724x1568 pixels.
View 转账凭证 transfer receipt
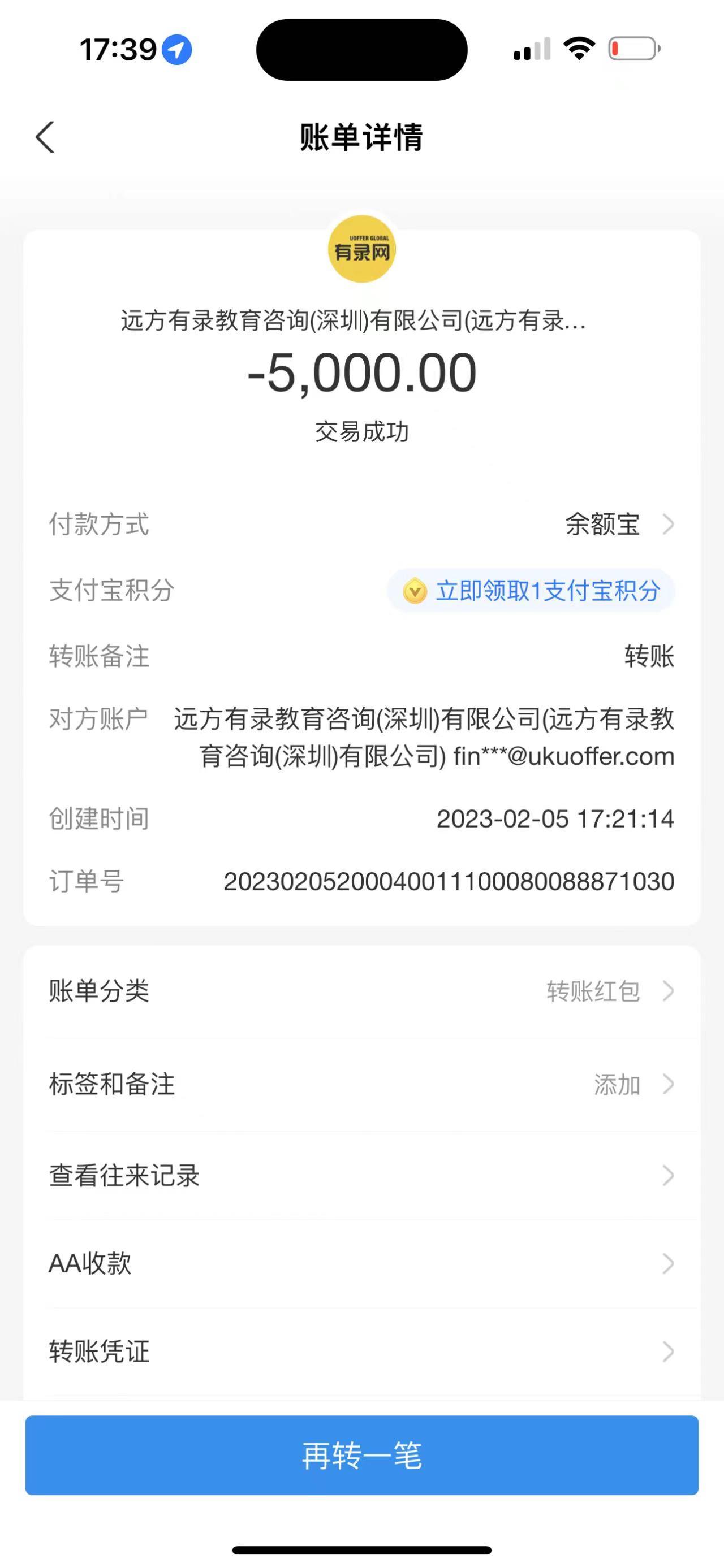(x=361, y=1352)
